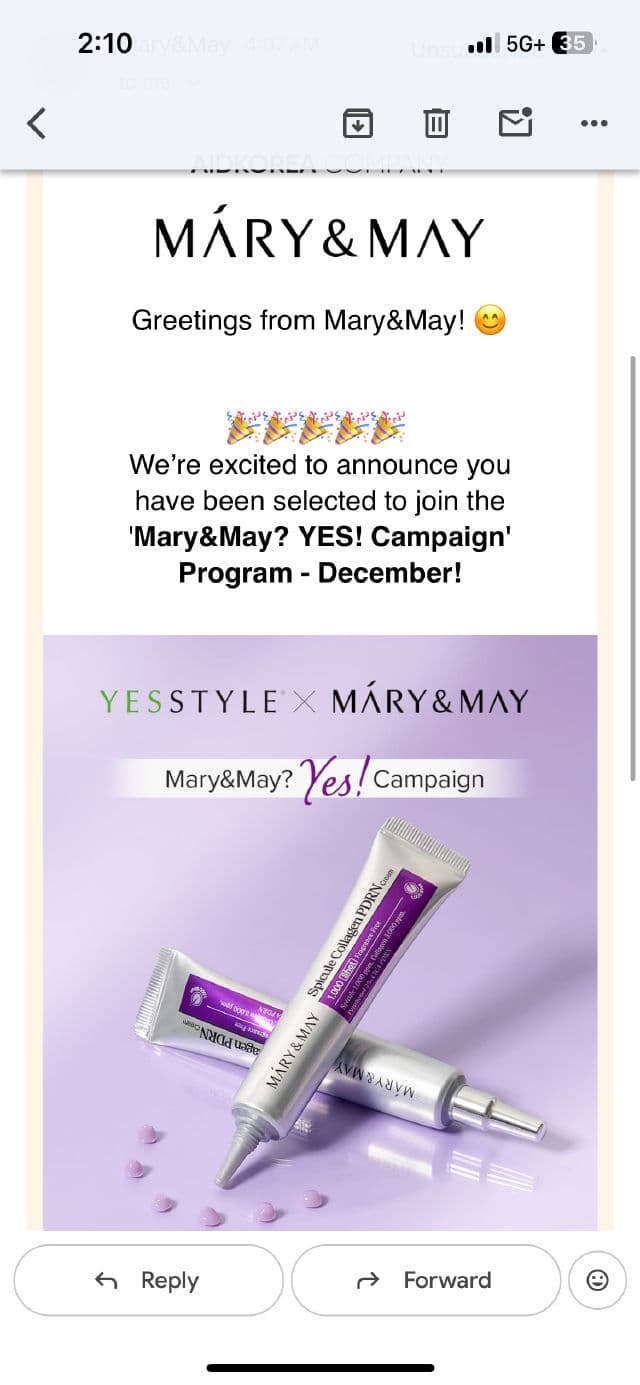Go back to the inbox
The height and width of the screenshot is (1385, 640).
coord(37,123)
